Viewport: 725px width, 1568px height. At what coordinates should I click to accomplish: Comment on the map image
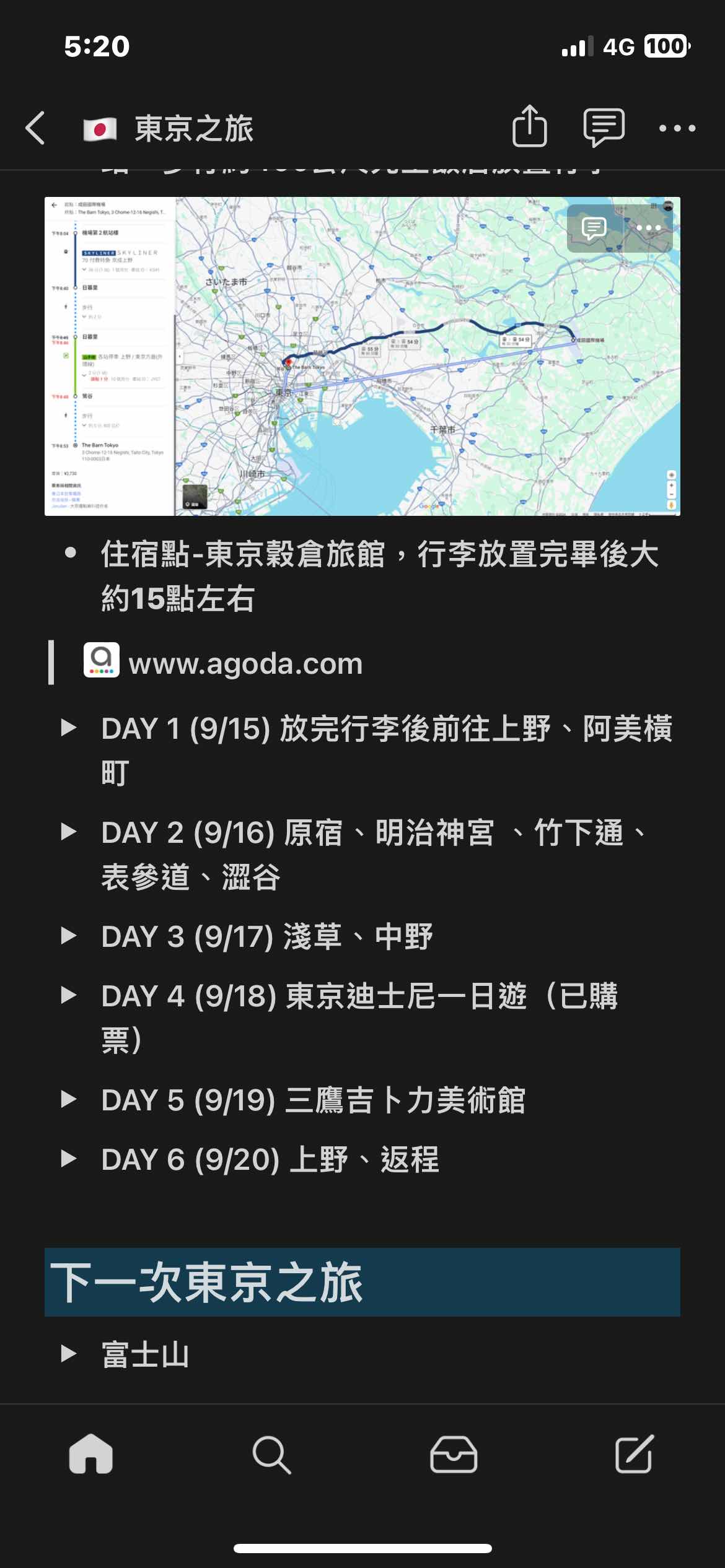pyautogui.click(x=594, y=229)
